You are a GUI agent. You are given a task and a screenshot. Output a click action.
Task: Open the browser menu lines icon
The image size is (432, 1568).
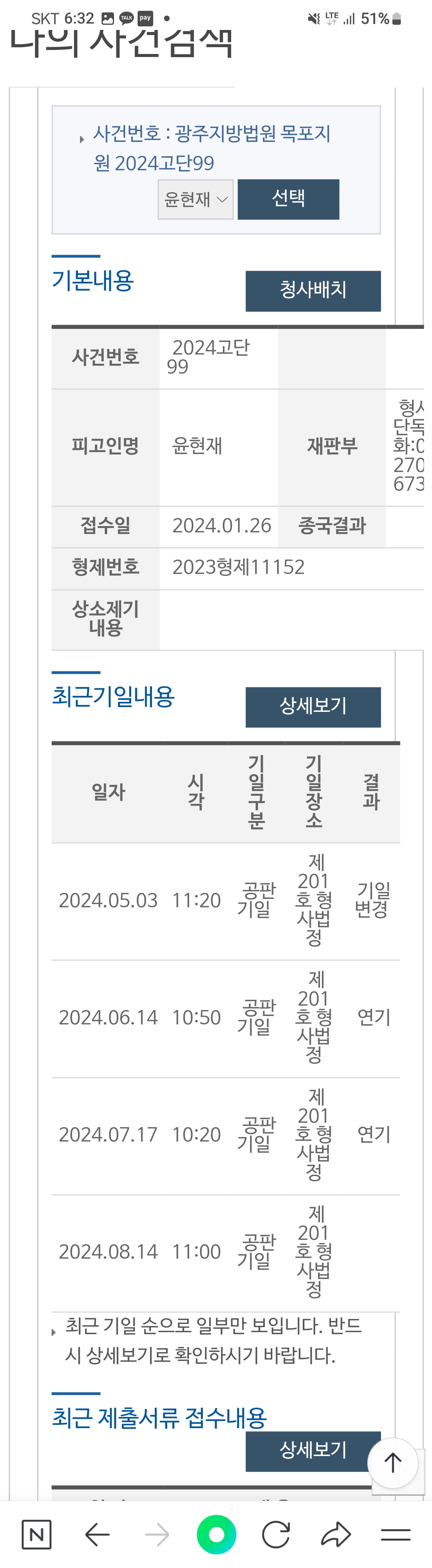396,1534
